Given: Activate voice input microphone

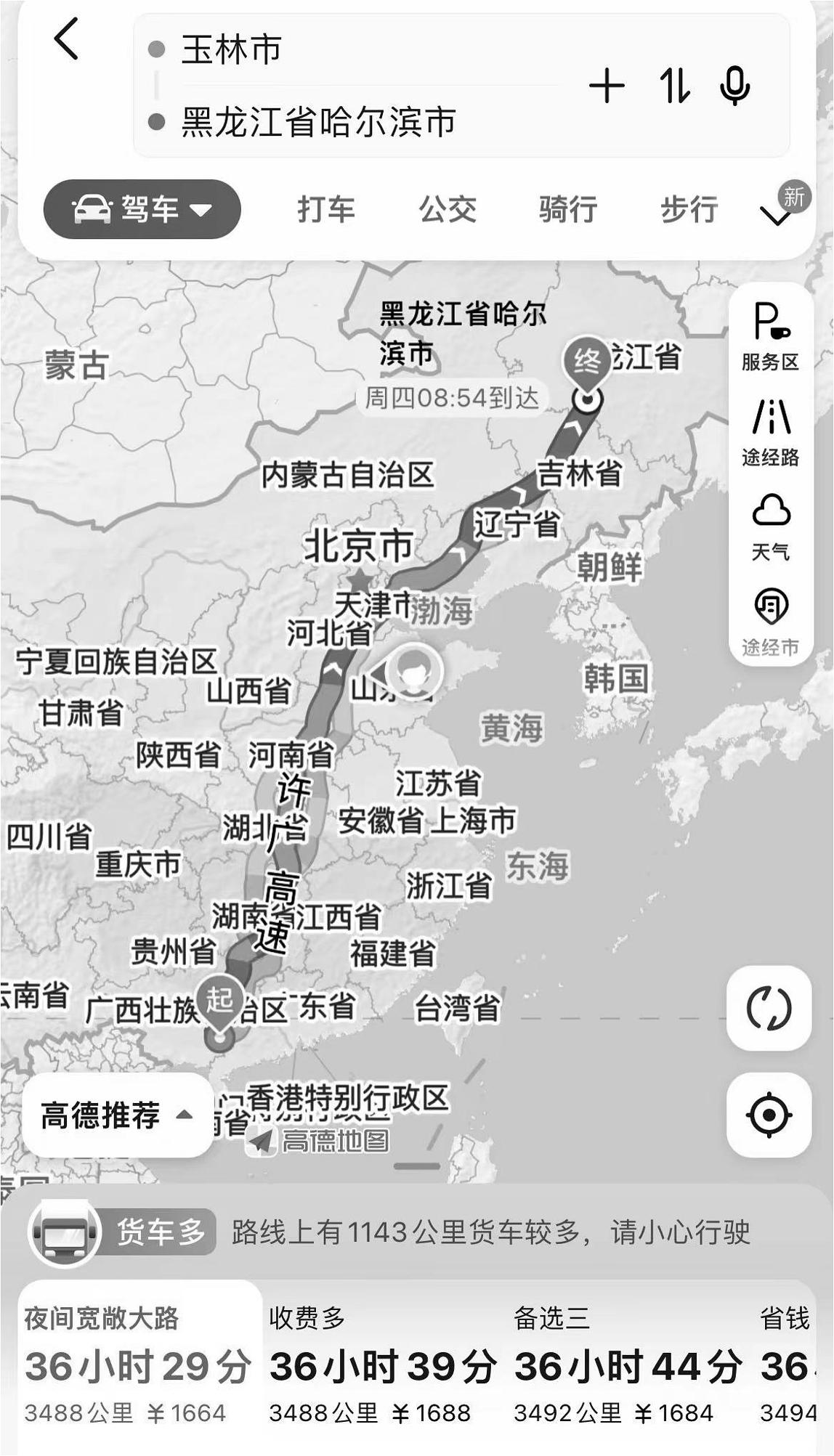Looking at the screenshot, I should (734, 86).
